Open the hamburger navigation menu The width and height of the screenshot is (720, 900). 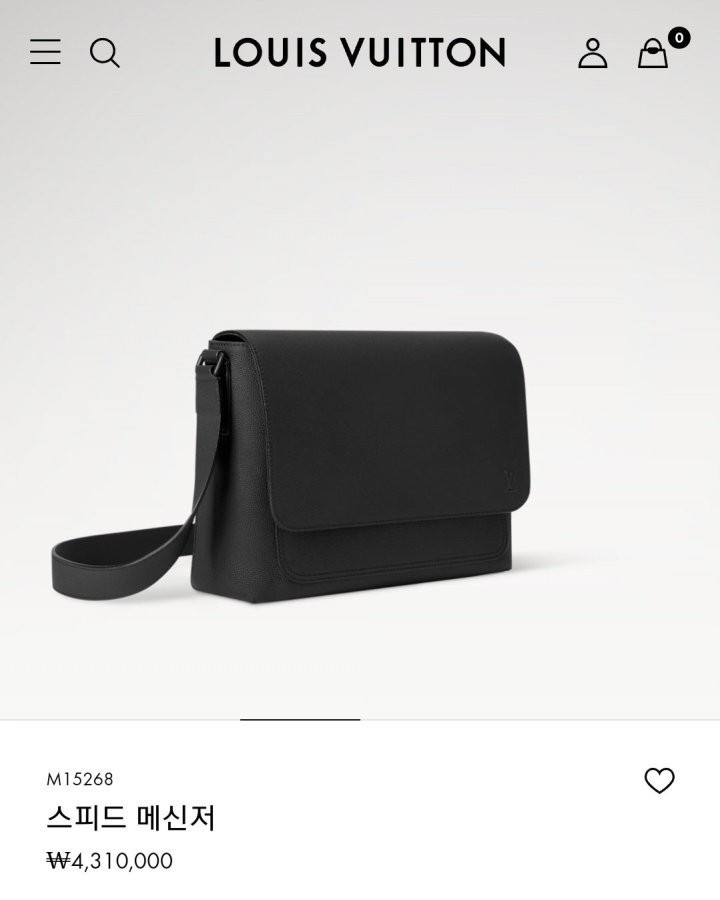coord(45,52)
